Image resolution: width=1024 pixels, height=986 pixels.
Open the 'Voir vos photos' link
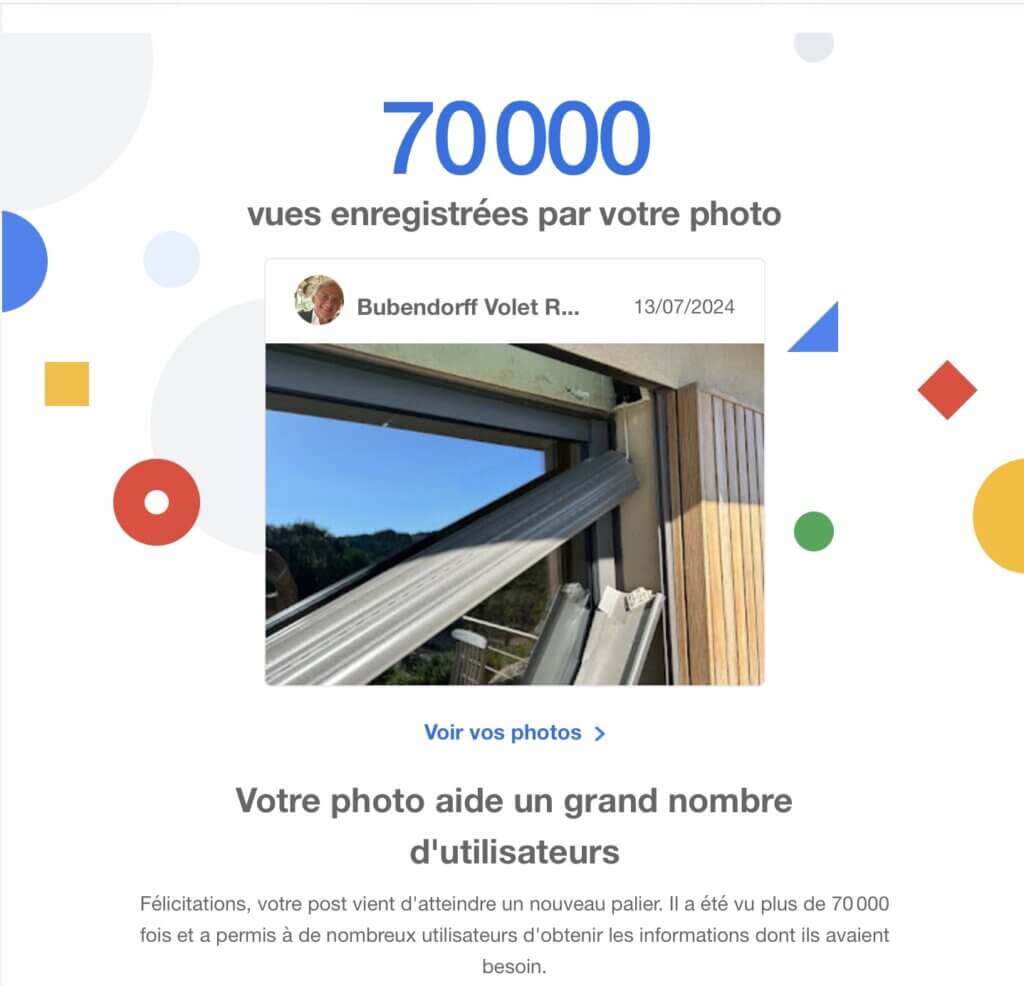click(x=515, y=733)
